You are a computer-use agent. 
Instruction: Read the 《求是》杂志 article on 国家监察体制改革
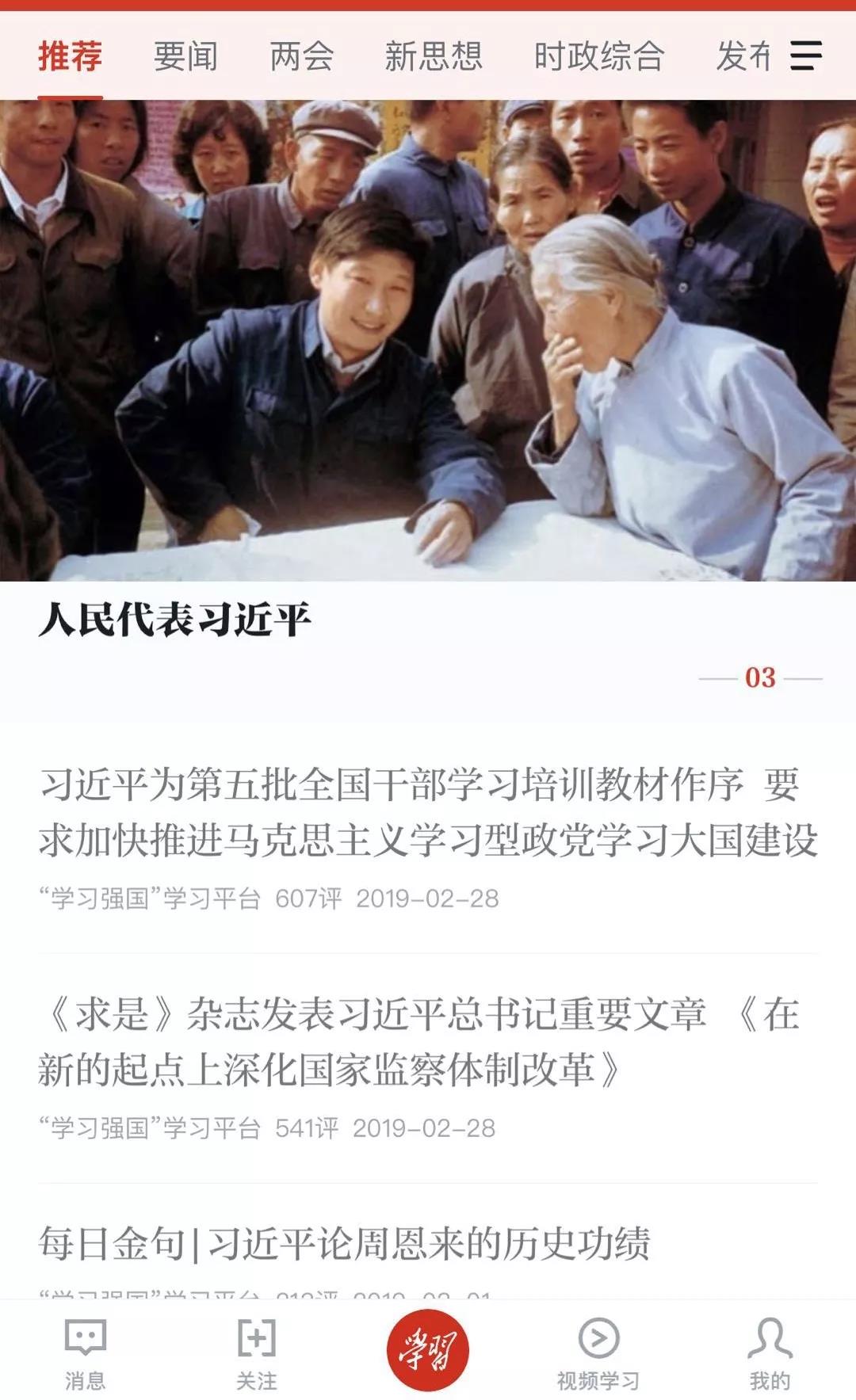pyautogui.click(x=420, y=1042)
